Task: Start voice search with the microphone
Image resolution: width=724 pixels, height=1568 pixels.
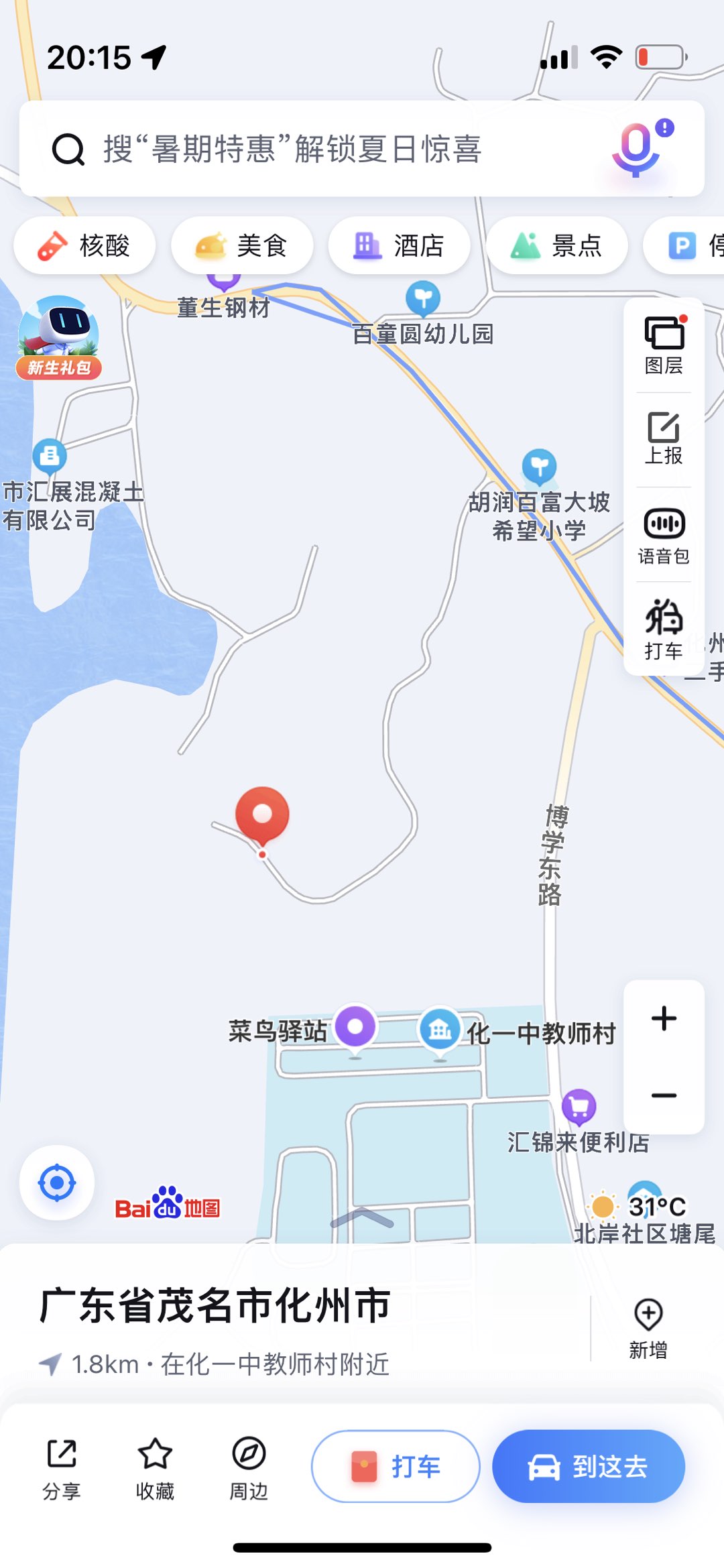Action: [x=637, y=149]
